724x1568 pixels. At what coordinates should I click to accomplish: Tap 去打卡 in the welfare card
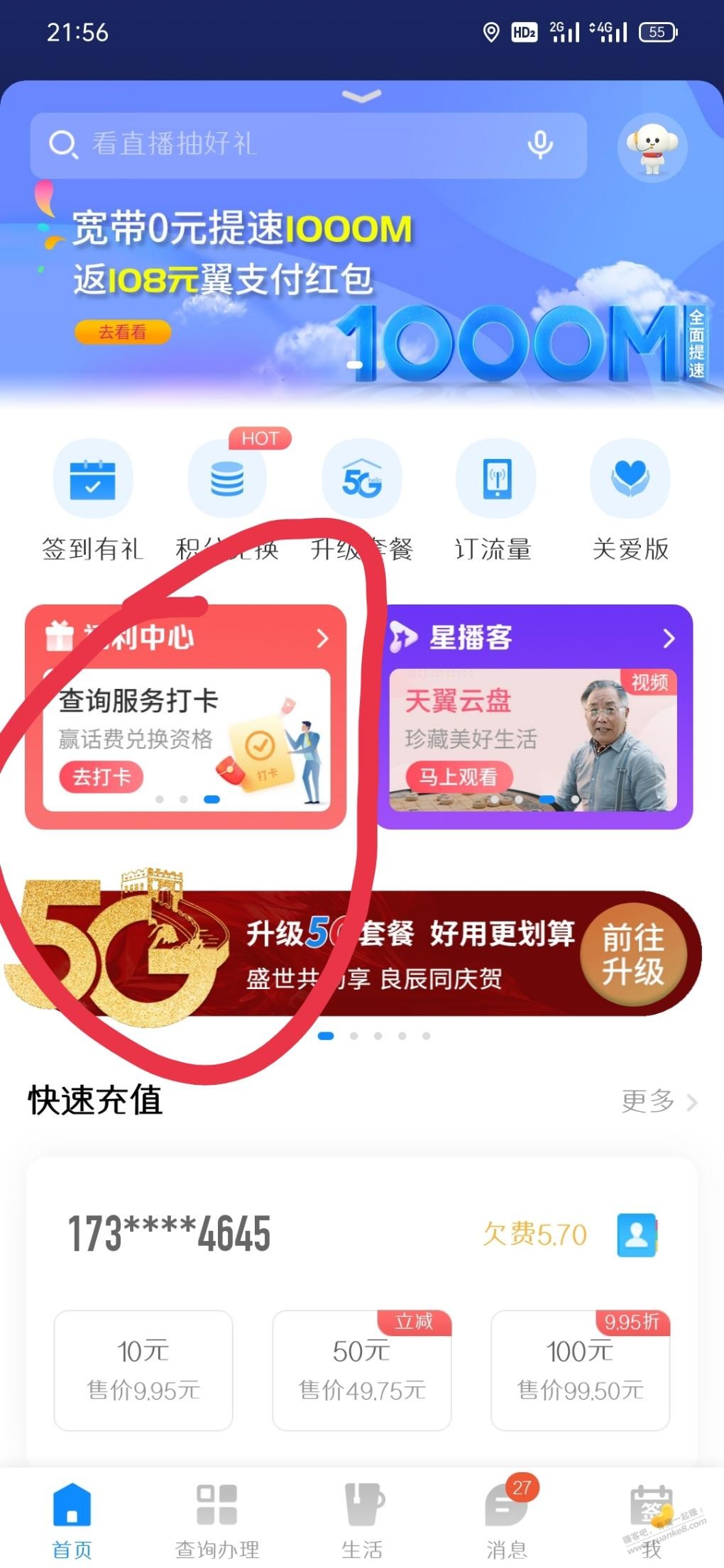pos(102,777)
